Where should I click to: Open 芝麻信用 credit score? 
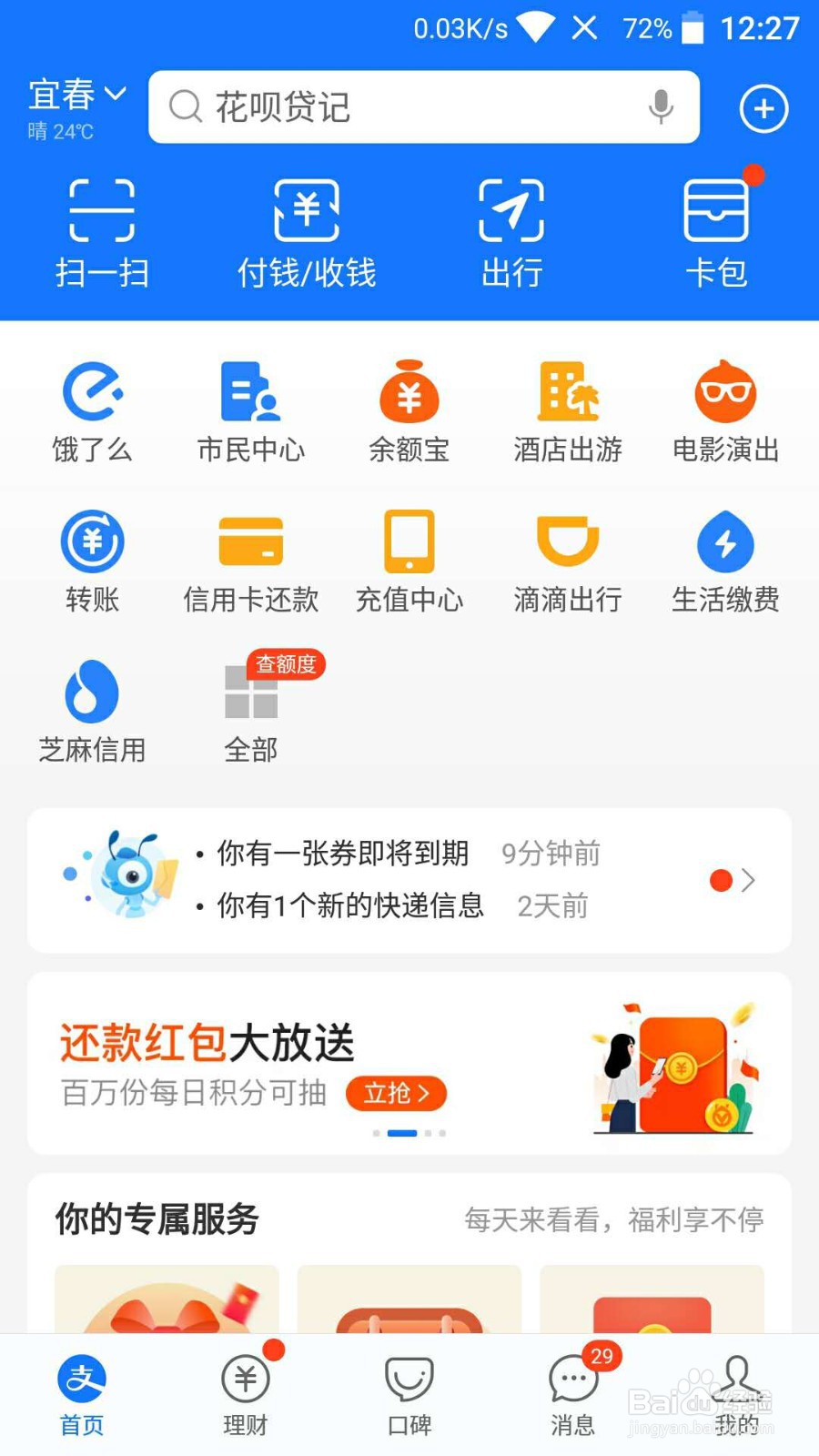click(91, 710)
